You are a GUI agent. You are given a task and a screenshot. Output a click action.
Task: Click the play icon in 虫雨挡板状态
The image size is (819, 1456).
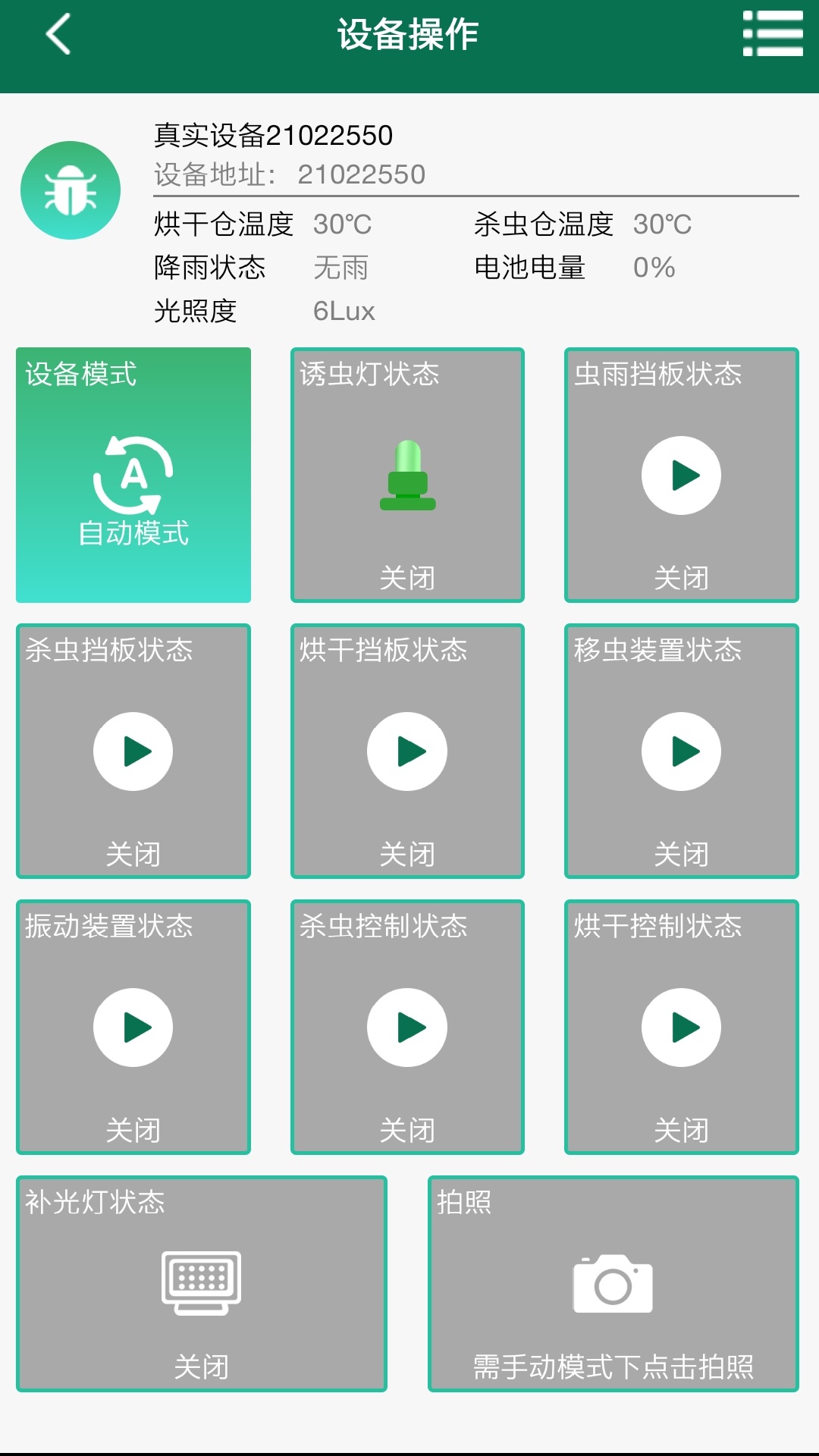tap(681, 474)
